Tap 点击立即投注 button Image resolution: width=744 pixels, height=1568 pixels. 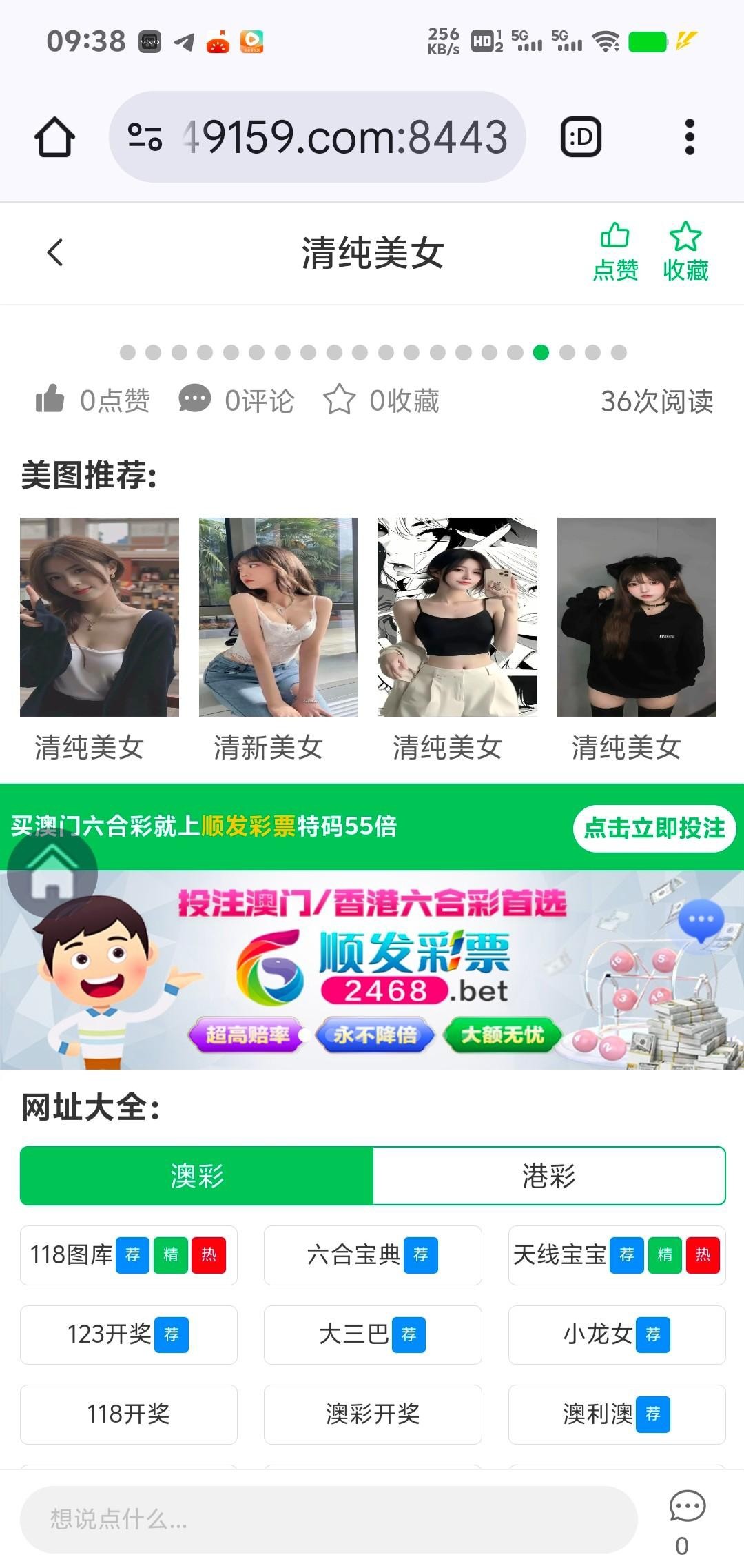point(654,828)
